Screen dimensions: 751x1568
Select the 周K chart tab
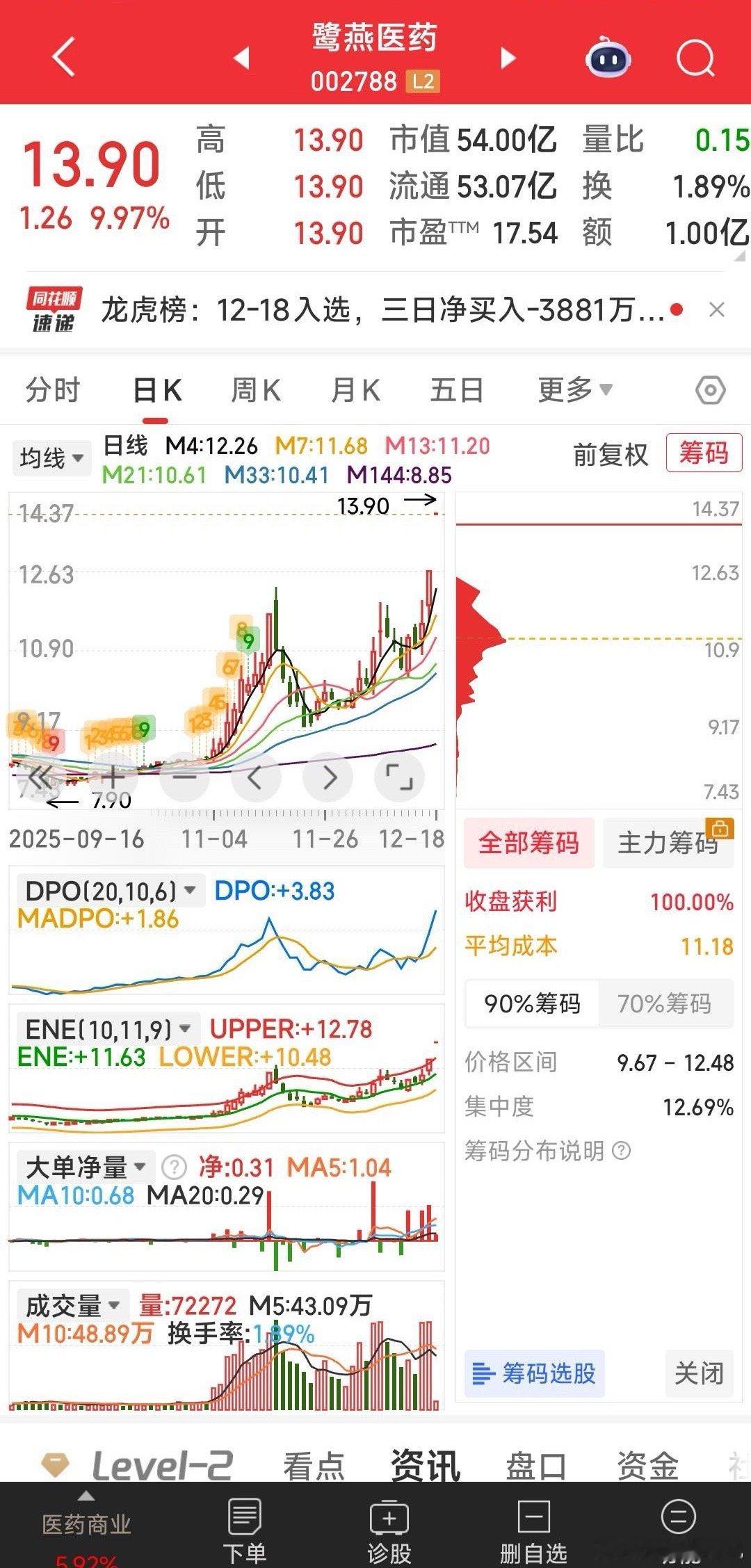click(x=255, y=390)
